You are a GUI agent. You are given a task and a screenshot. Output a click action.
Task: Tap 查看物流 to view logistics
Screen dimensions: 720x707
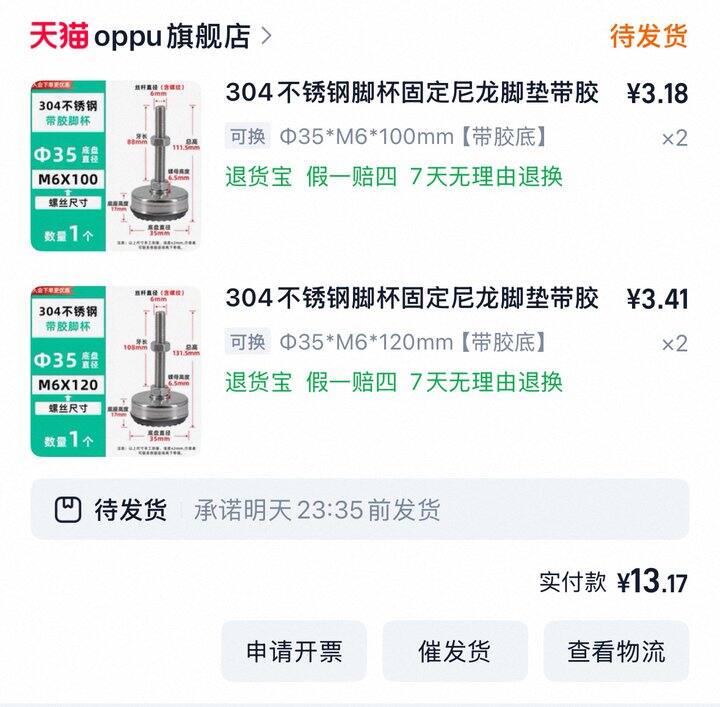click(x=616, y=652)
